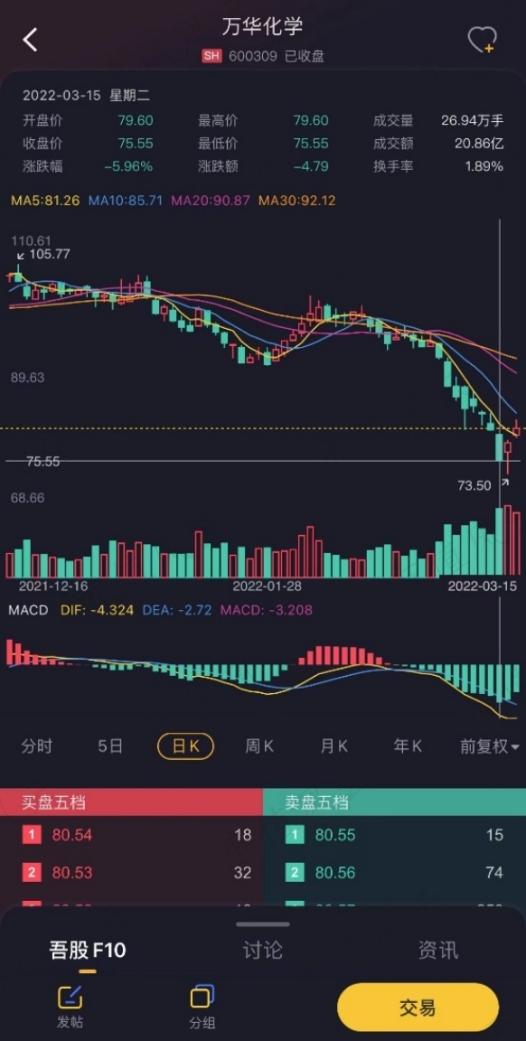Open the 资讯 news tab
The width and height of the screenshot is (526, 1041).
438,951
